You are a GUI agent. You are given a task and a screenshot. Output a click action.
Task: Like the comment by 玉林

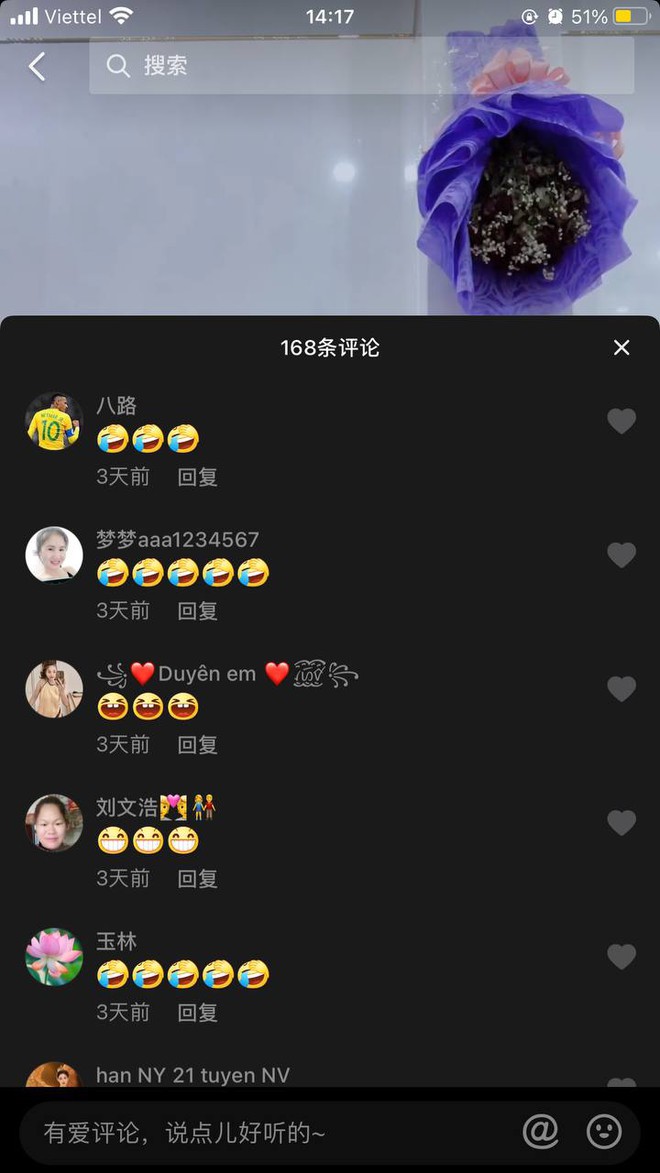[621, 957]
